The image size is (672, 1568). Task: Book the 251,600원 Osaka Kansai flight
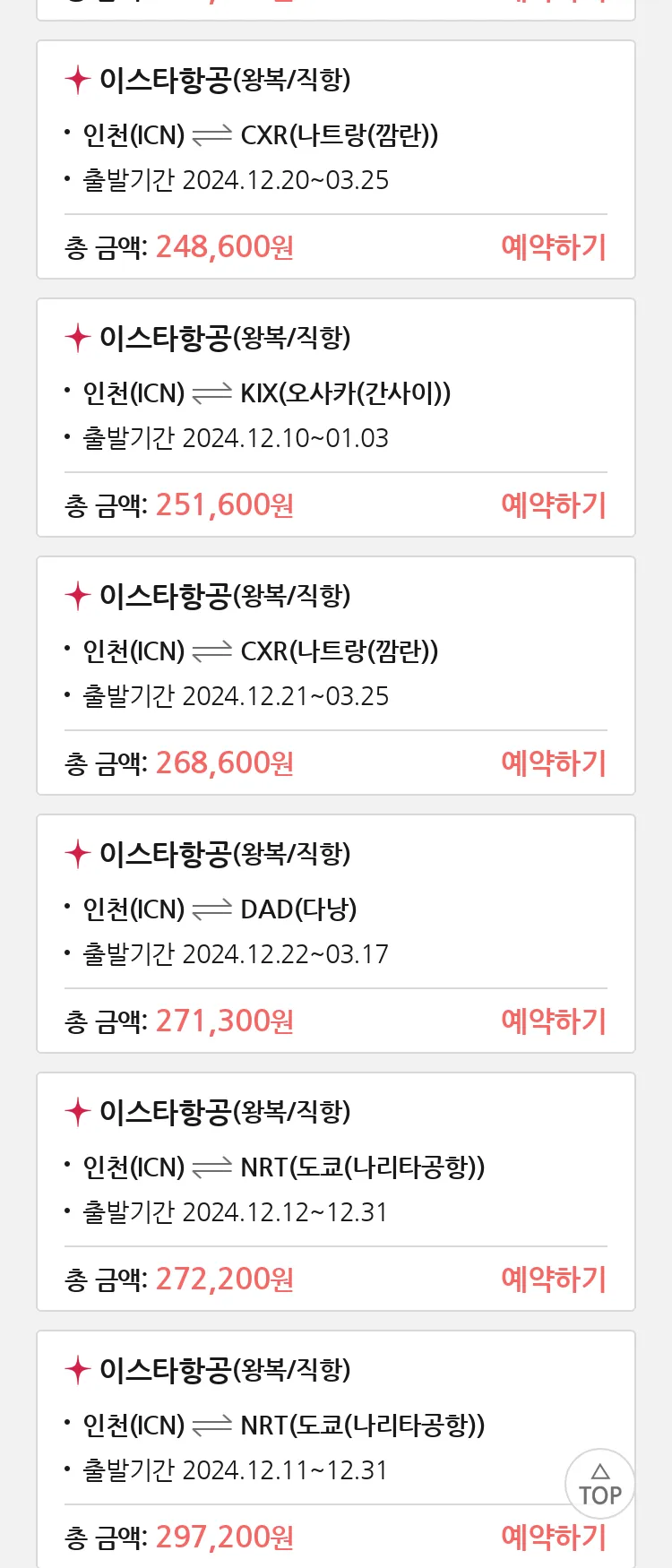554,504
